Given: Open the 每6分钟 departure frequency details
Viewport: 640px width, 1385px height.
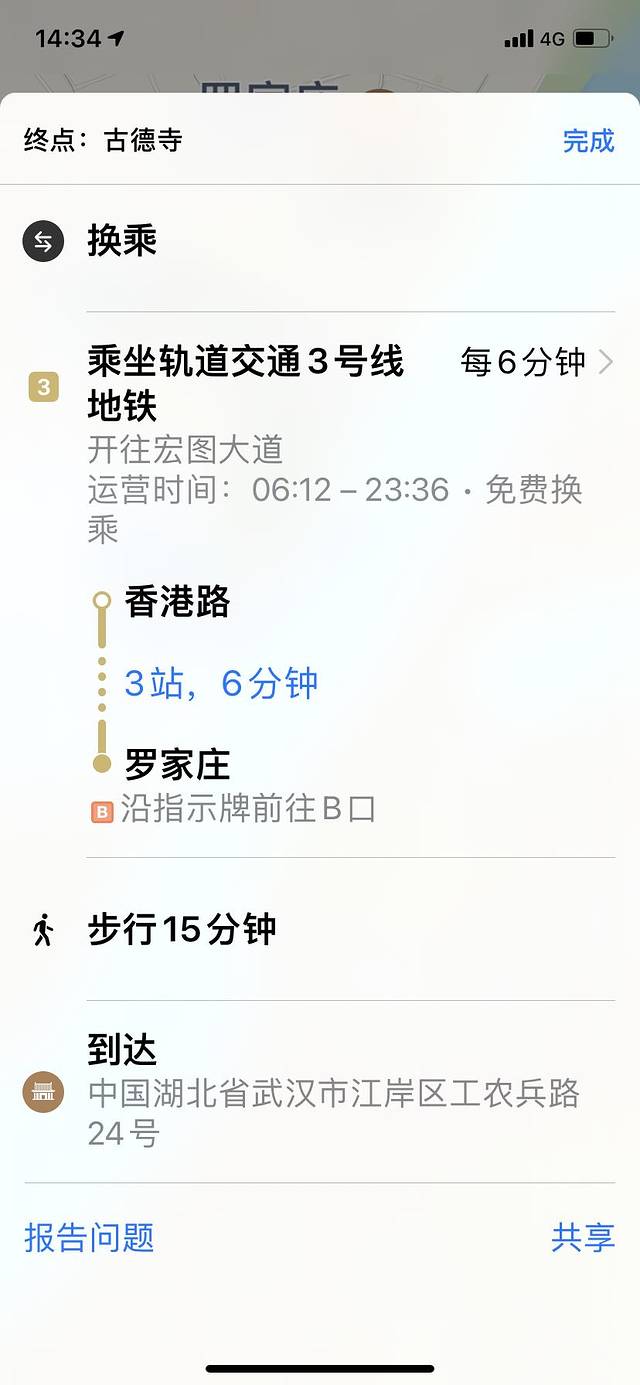Looking at the screenshot, I should pyautogui.click(x=535, y=362).
